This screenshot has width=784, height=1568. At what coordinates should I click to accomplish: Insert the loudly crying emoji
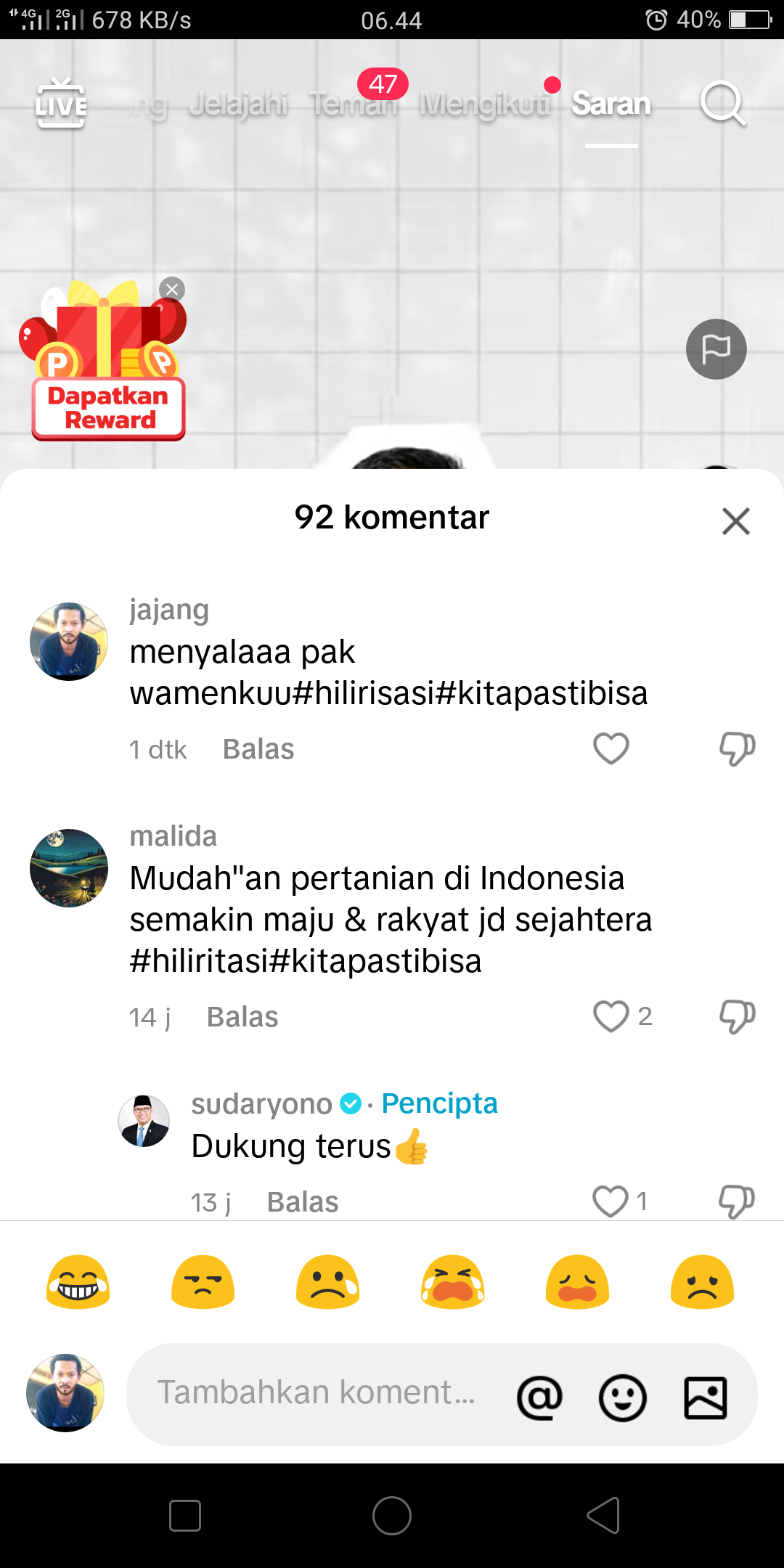tap(452, 1282)
